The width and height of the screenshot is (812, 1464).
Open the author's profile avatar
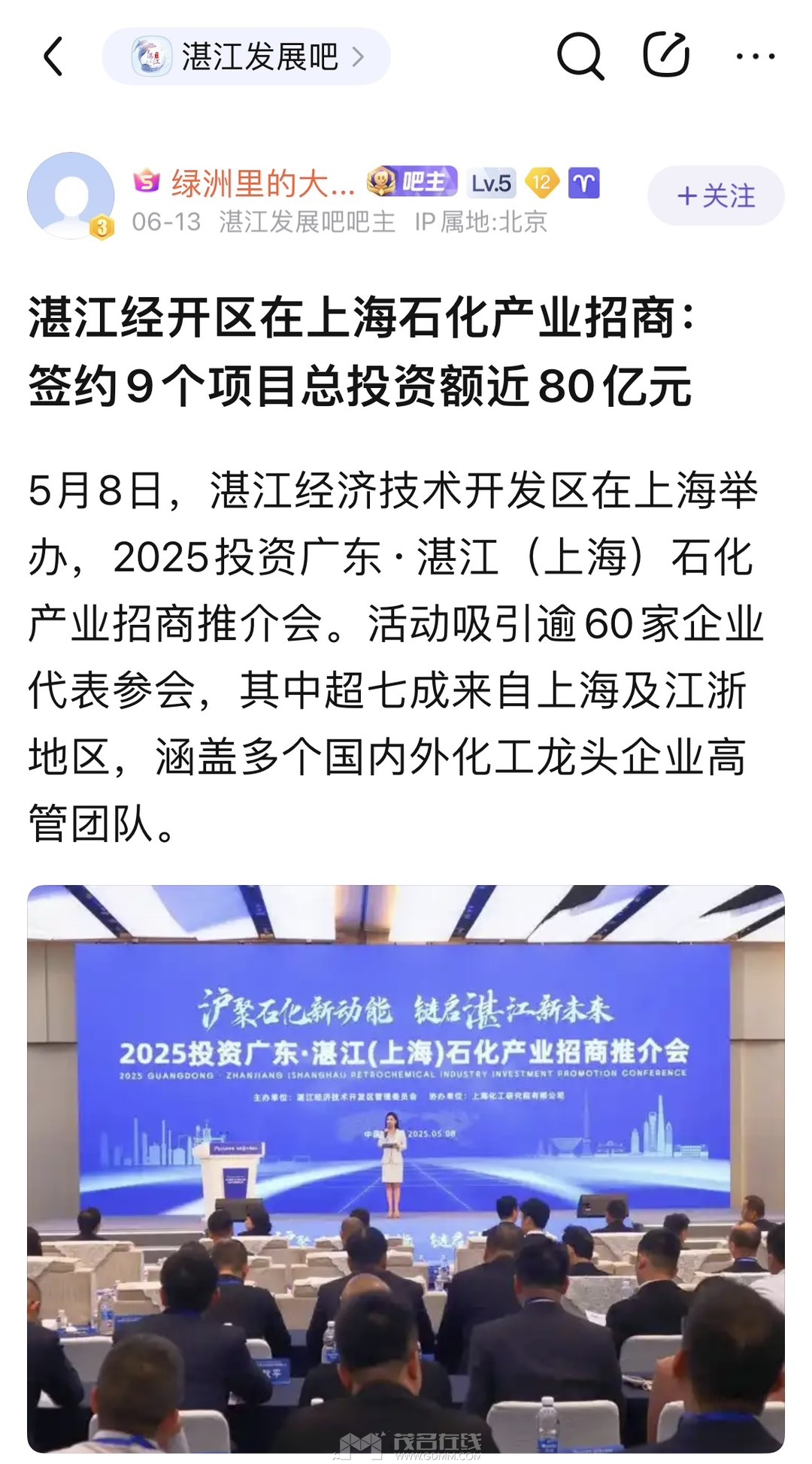(x=71, y=196)
